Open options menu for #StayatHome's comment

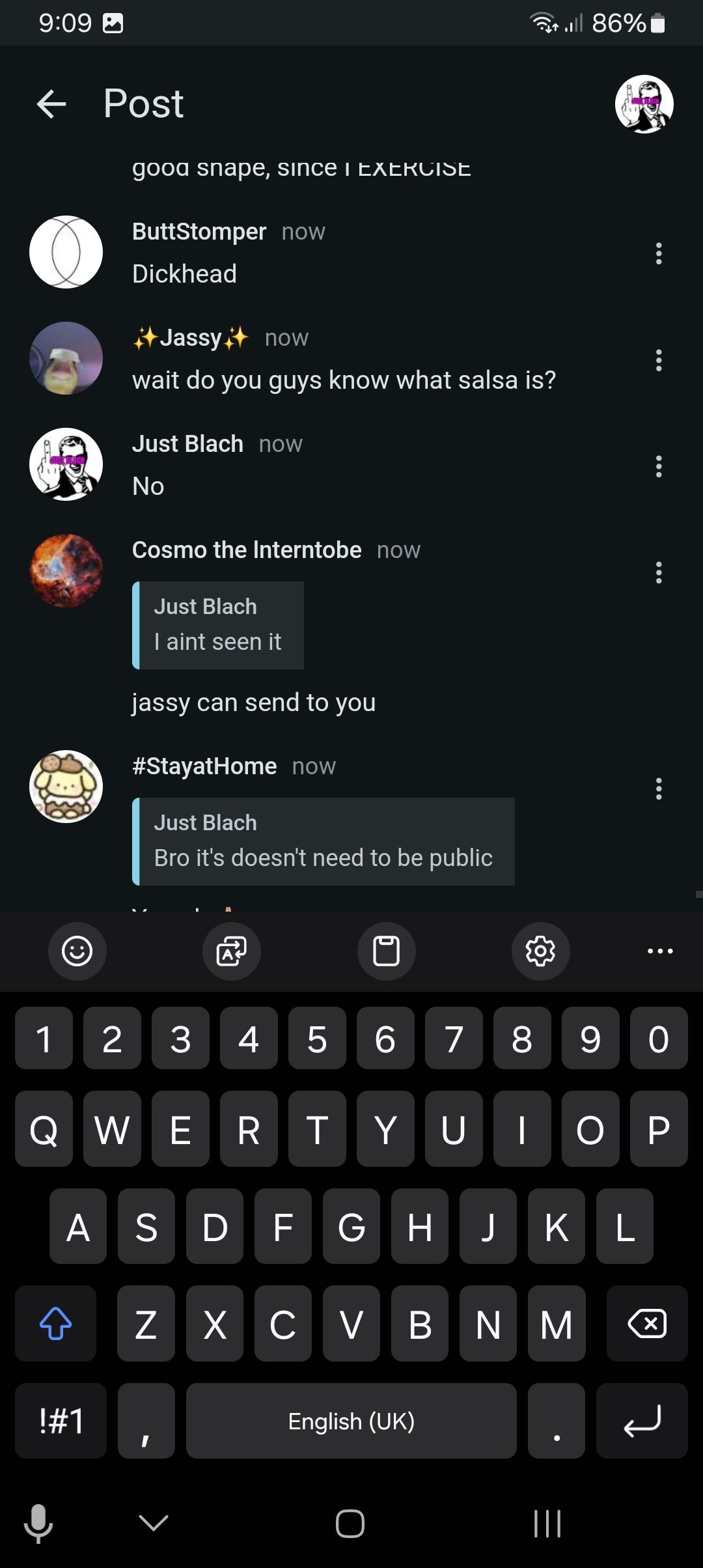pyautogui.click(x=659, y=789)
